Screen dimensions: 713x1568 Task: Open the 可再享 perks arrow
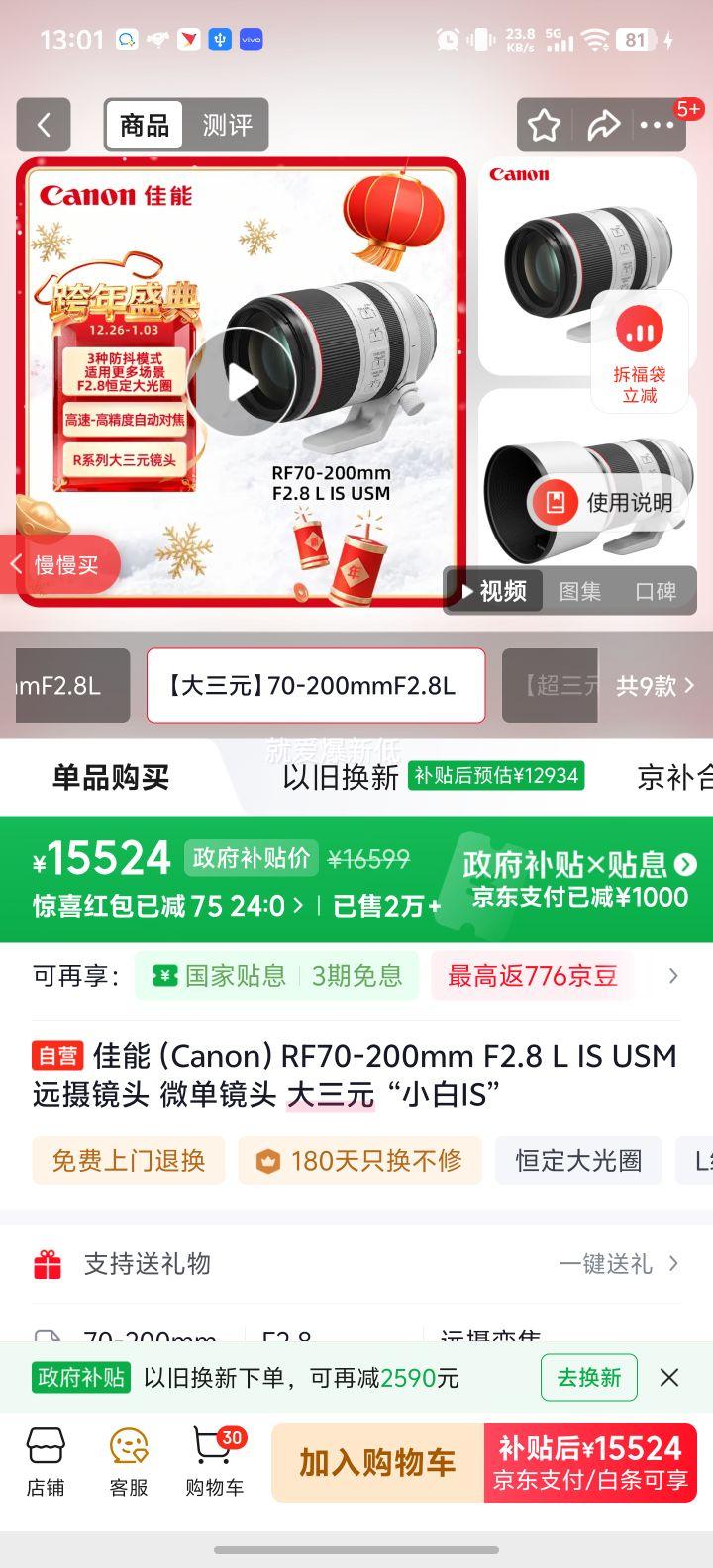click(672, 976)
